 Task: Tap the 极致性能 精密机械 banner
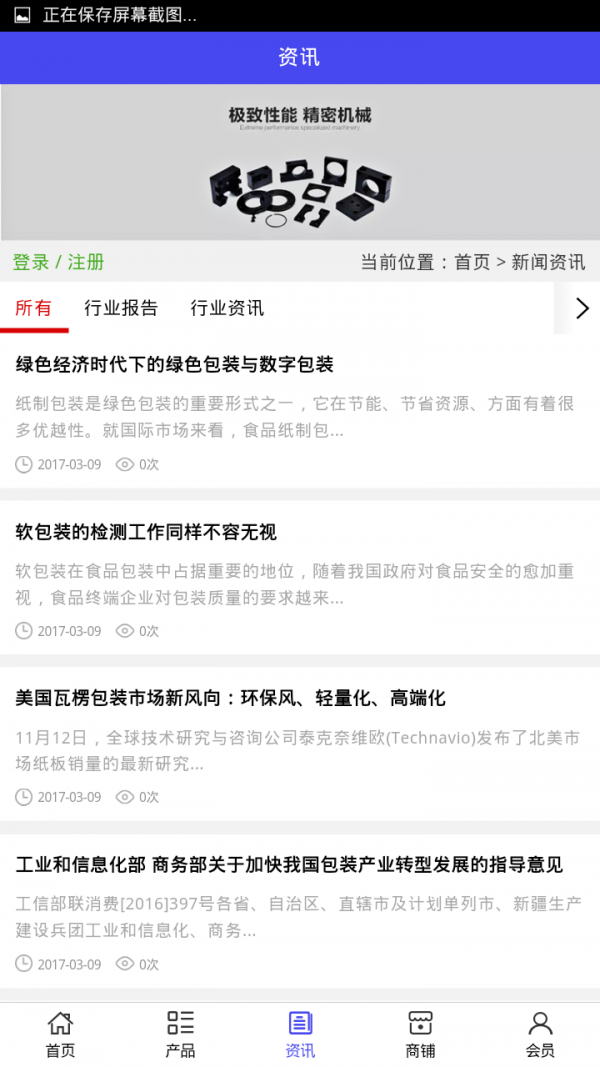[300, 162]
